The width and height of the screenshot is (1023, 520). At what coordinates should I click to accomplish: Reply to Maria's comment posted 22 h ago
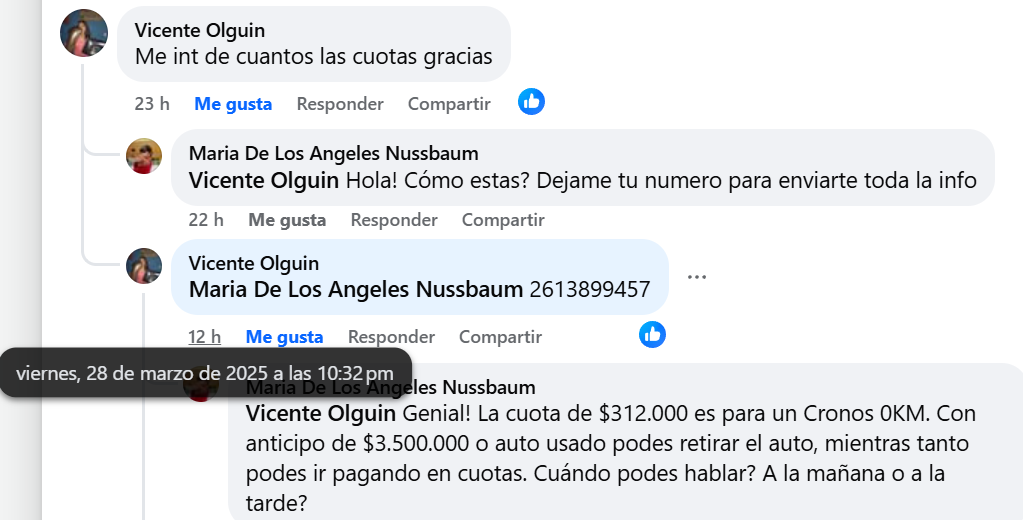click(x=394, y=220)
